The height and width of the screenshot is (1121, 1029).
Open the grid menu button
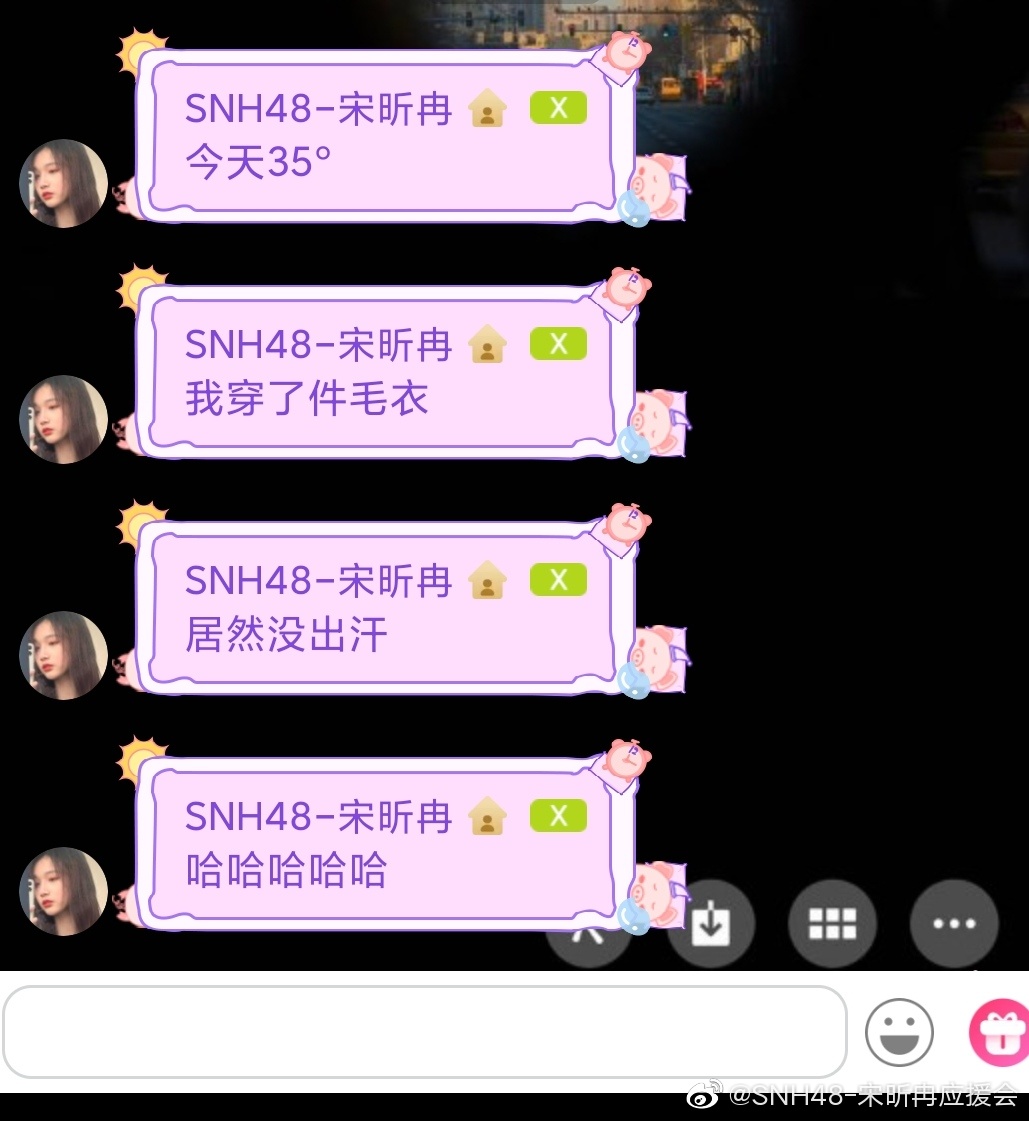(x=832, y=924)
